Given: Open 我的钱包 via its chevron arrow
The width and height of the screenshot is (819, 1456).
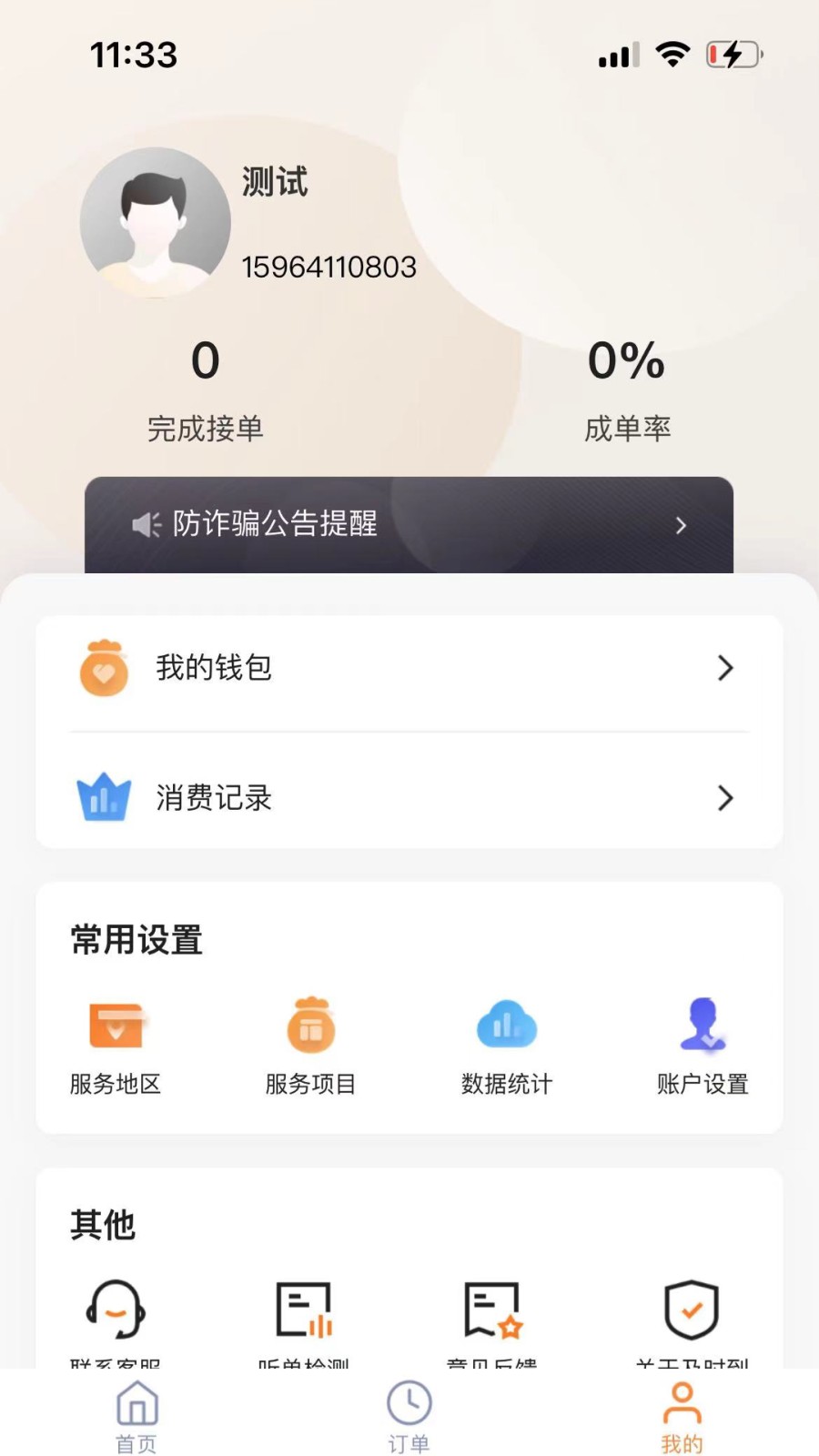Looking at the screenshot, I should (x=725, y=669).
